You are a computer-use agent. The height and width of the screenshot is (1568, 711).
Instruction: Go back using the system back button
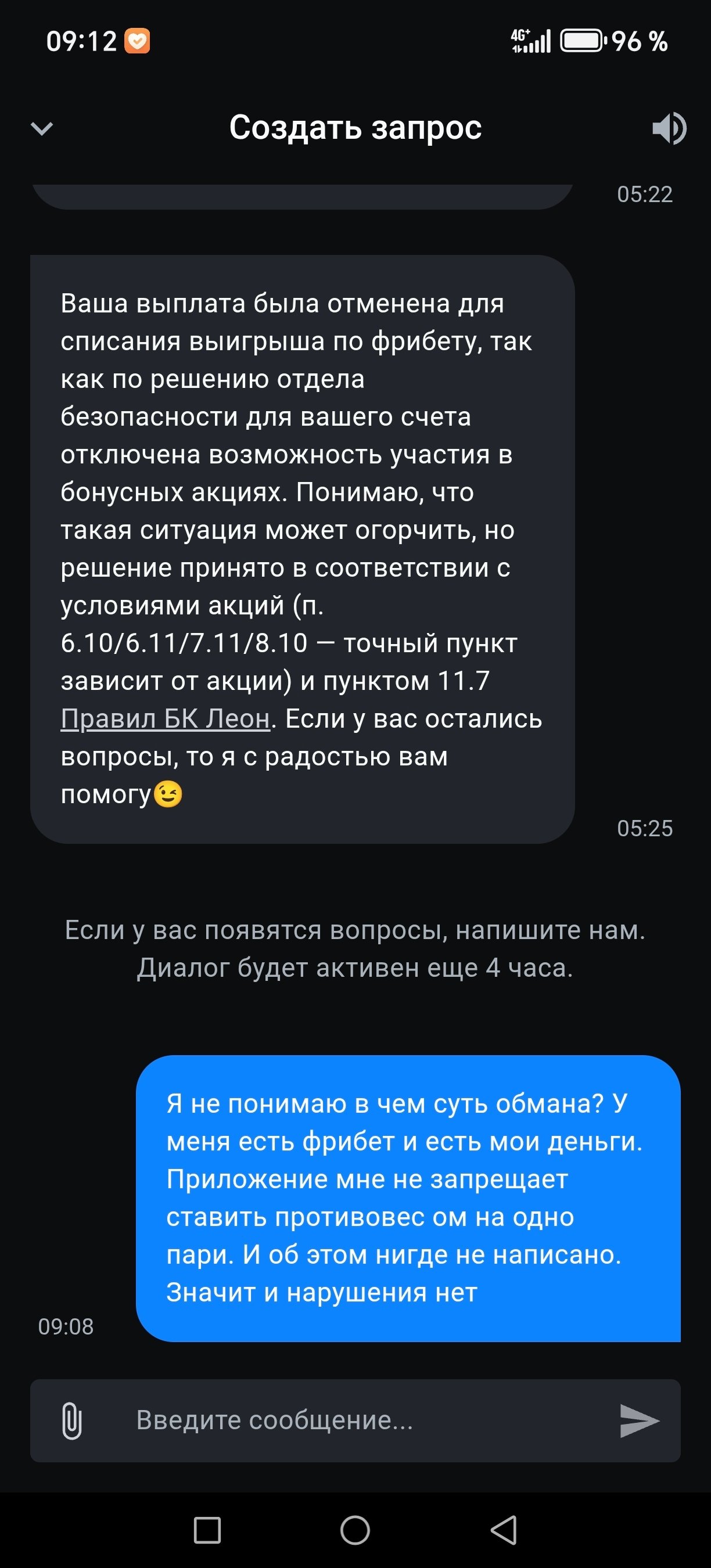click(x=504, y=1530)
